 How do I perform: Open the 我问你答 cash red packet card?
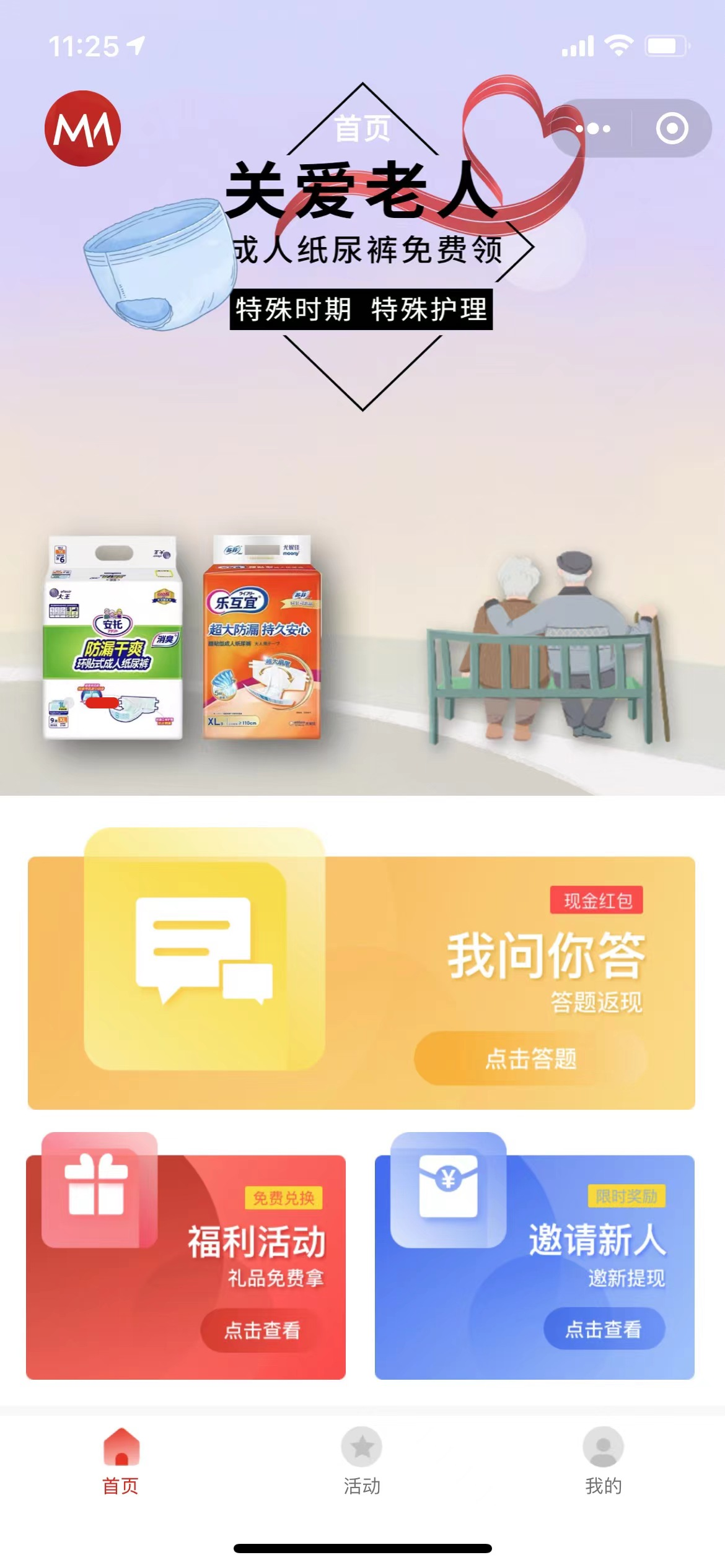click(361, 966)
